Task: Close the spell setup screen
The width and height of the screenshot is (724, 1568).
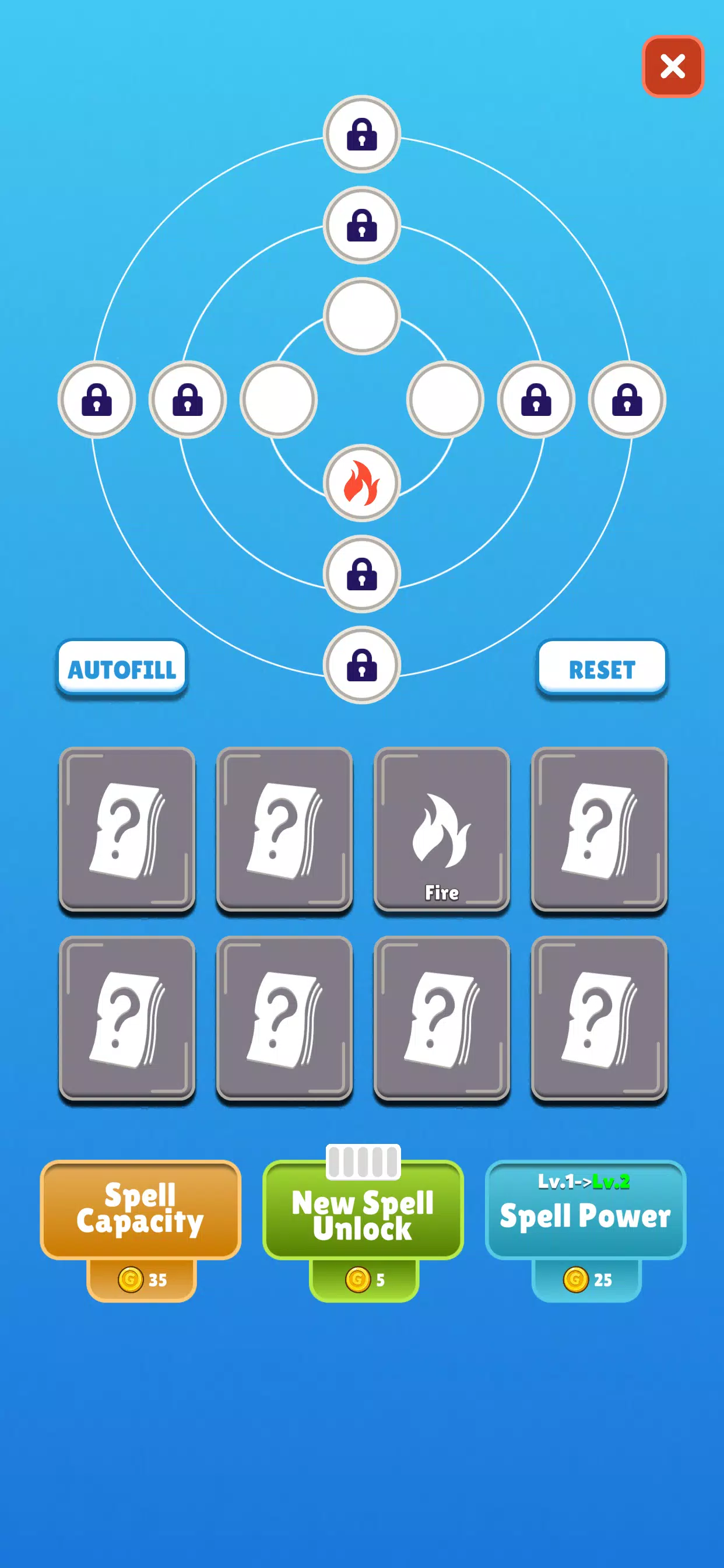Action: [672, 66]
